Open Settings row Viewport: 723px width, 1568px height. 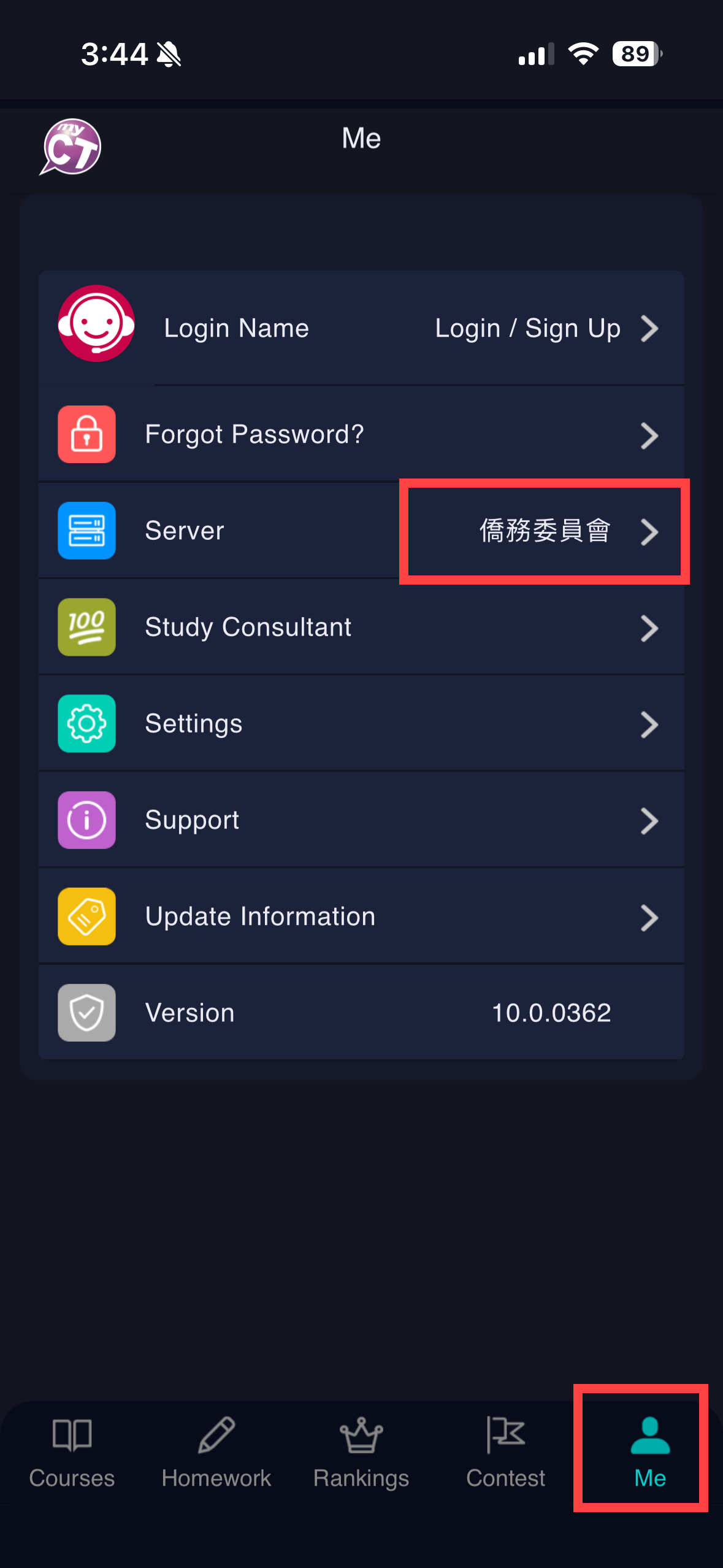[361, 724]
